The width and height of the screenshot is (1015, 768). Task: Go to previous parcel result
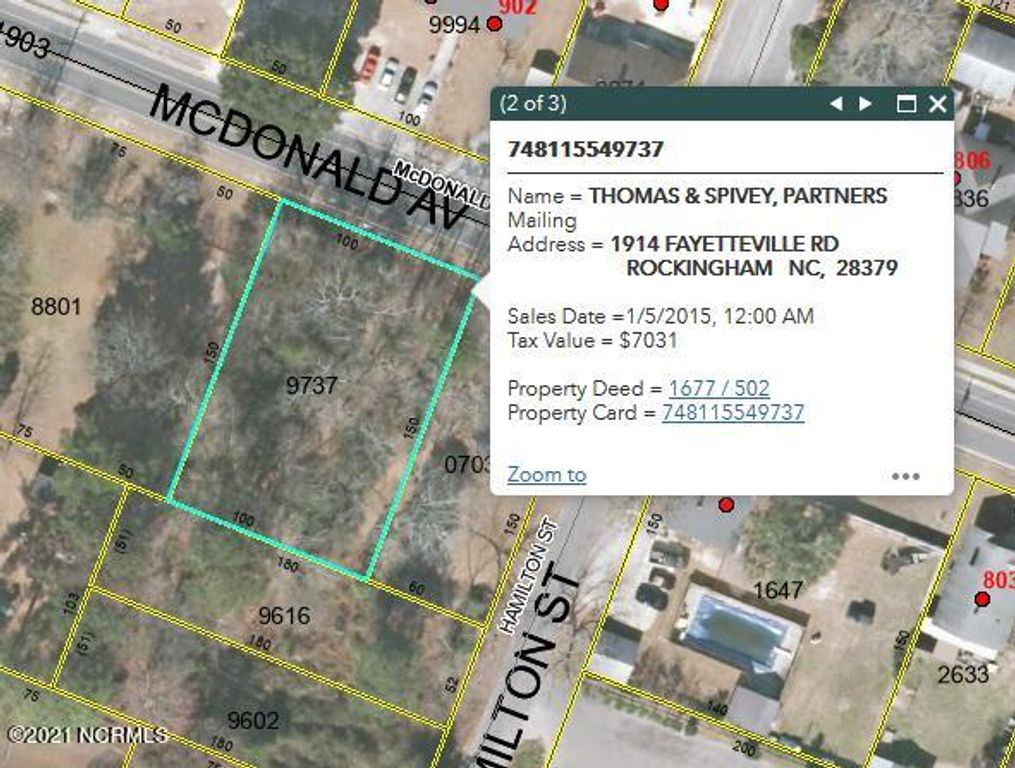tap(836, 104)
